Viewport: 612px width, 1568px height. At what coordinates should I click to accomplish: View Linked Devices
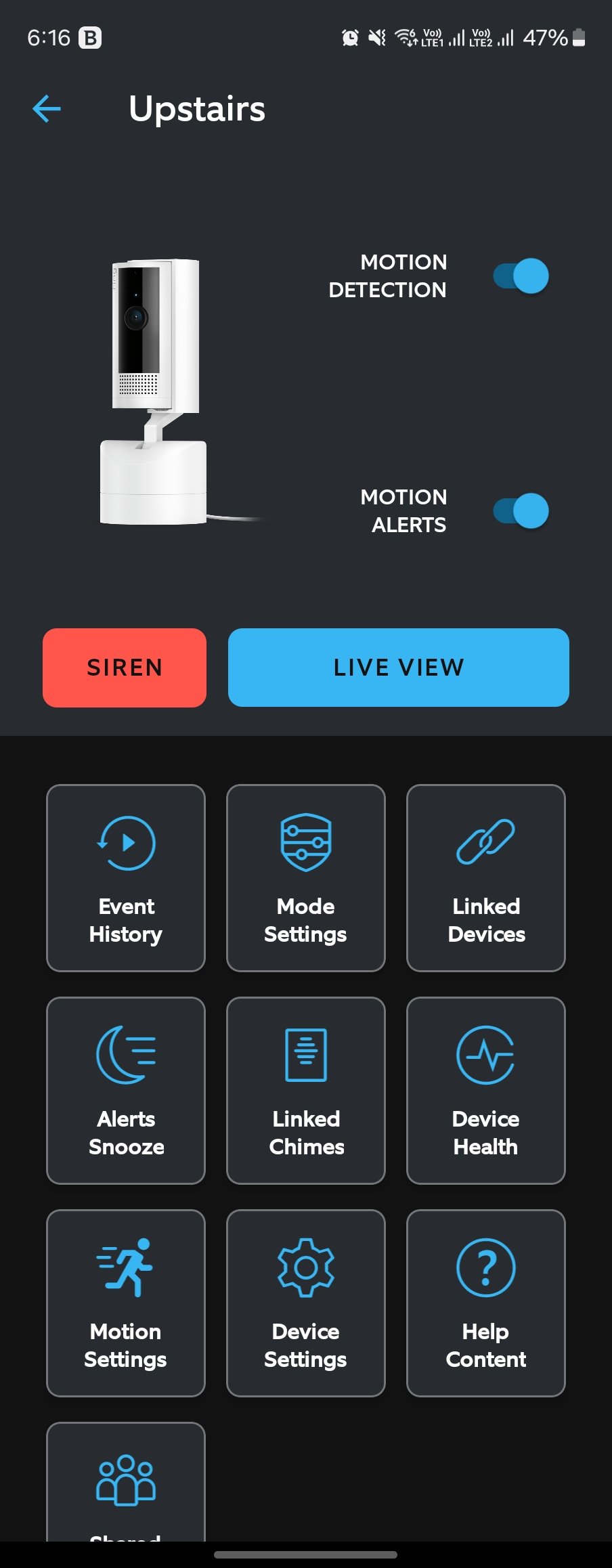[485, 878]
